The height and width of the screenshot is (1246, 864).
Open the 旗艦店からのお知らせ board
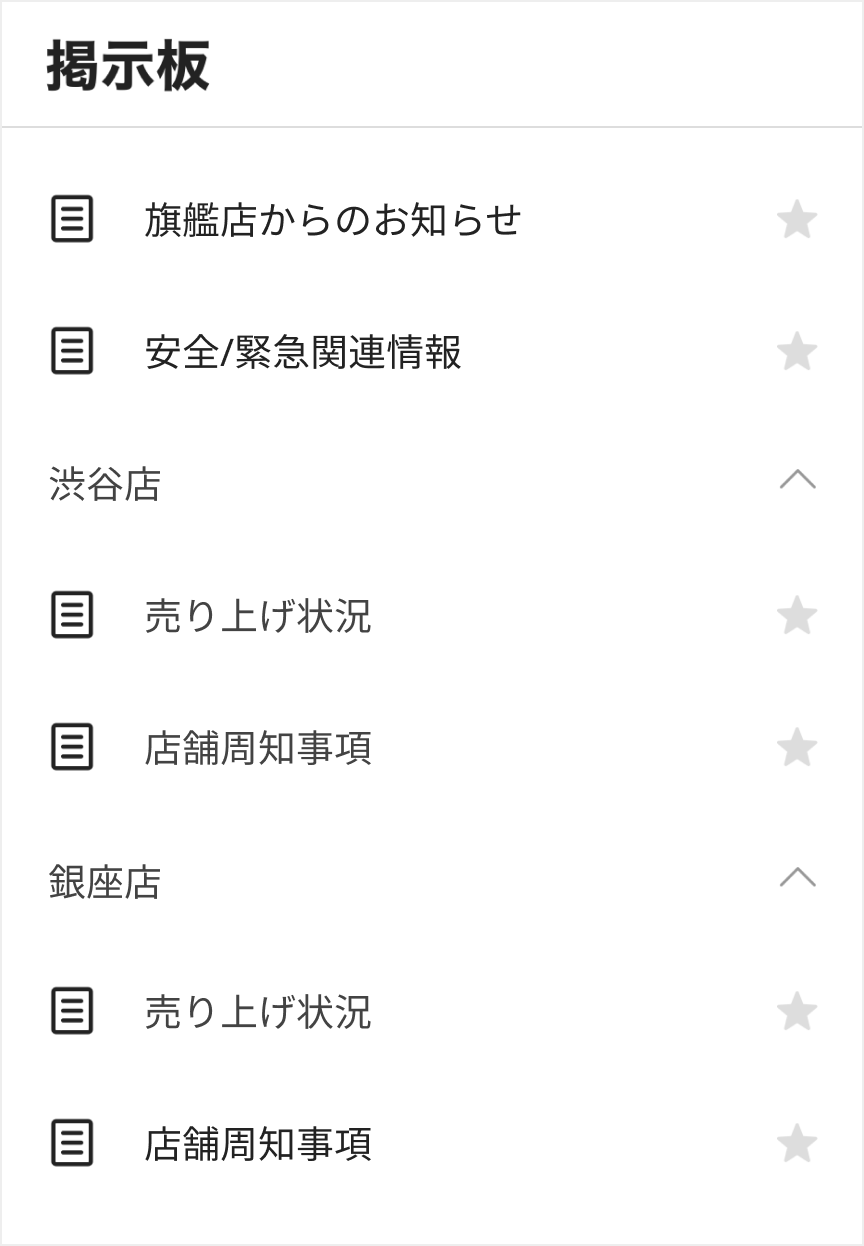coord(332,220)
